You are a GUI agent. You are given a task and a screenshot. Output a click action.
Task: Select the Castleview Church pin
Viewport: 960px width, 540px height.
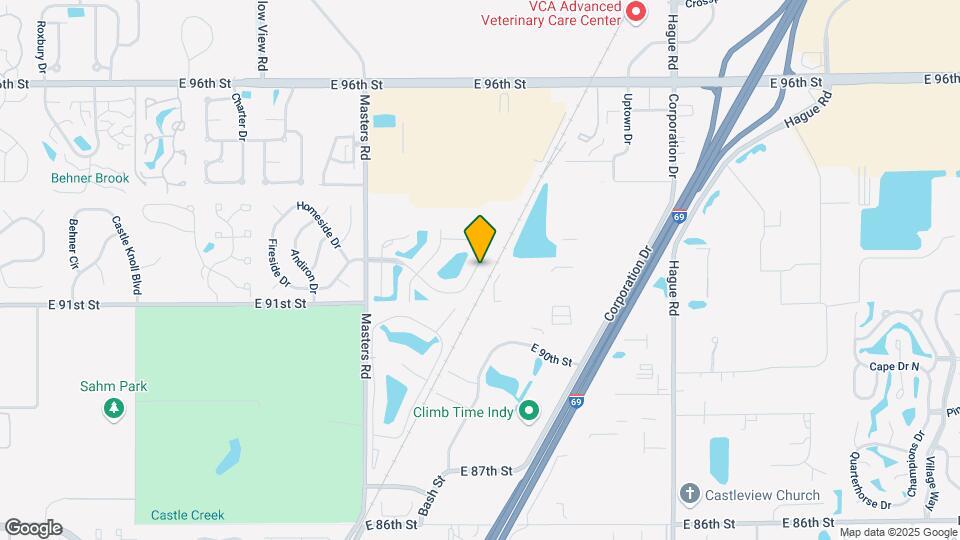689,494
